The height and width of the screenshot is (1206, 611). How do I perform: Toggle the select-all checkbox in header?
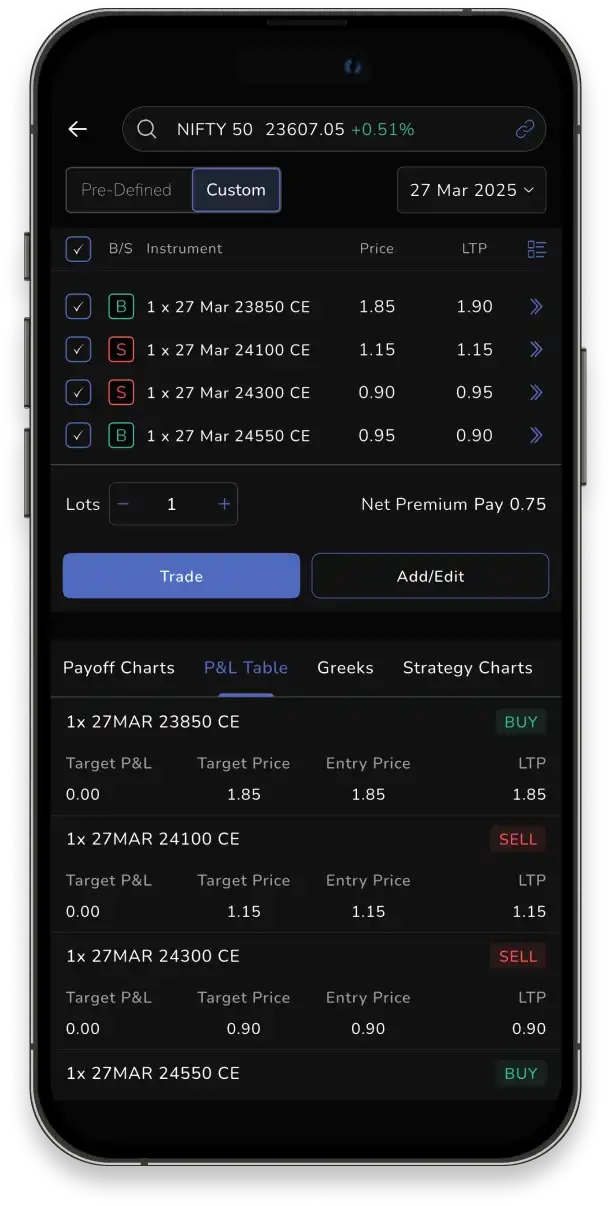(x=78, y=249)
